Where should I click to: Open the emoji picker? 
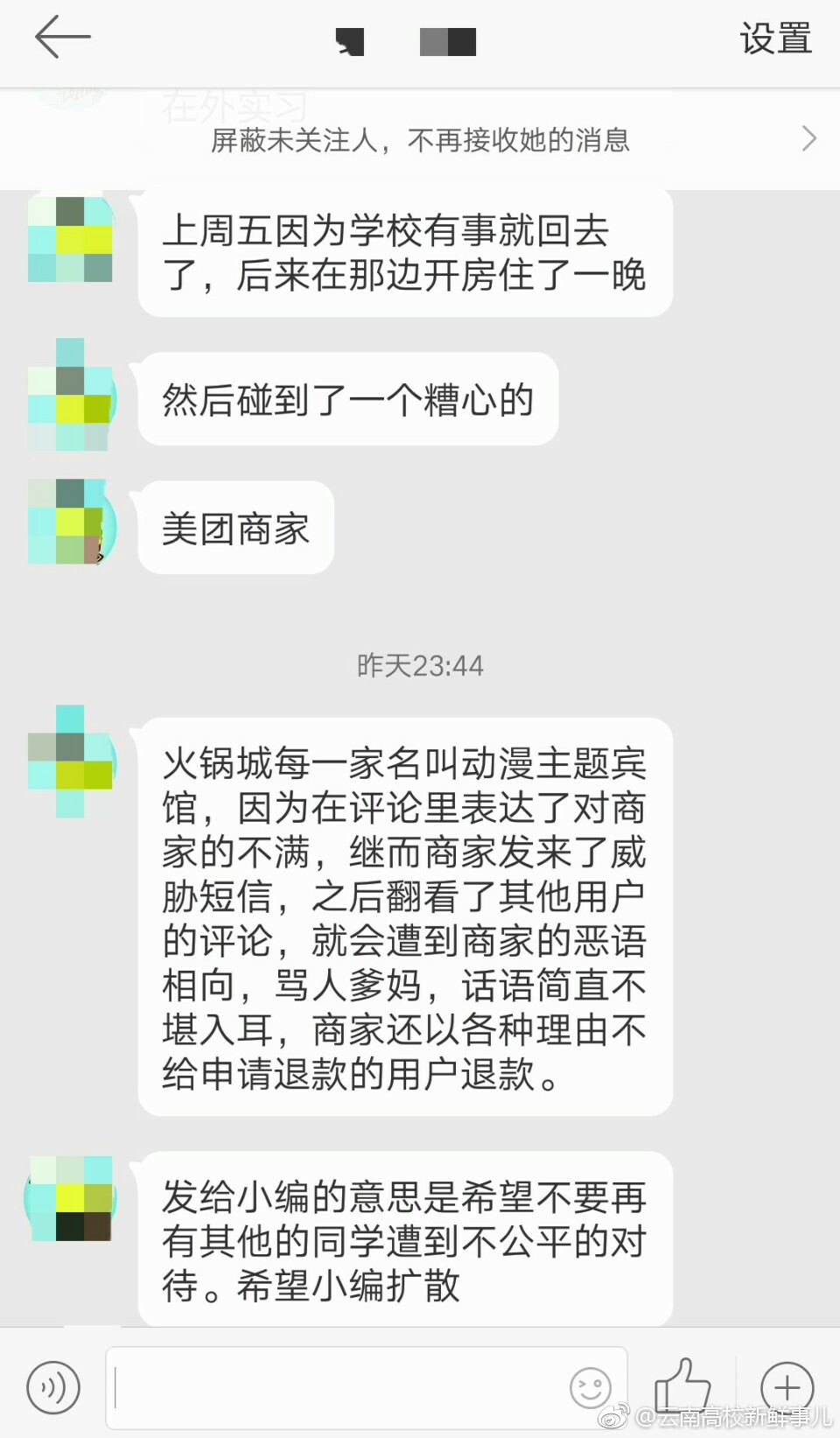coord(591,1387)
